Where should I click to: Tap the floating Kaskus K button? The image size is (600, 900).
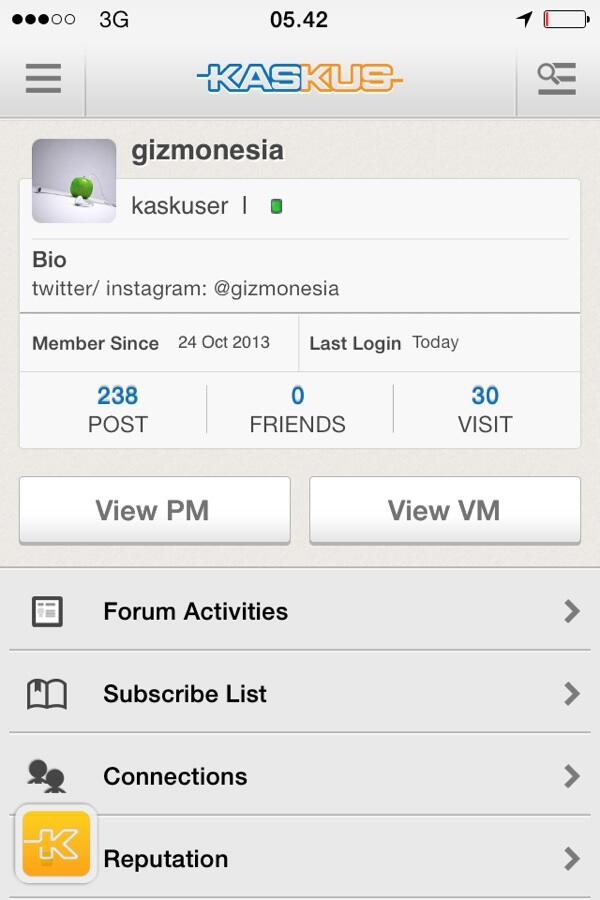coord(56,843)
